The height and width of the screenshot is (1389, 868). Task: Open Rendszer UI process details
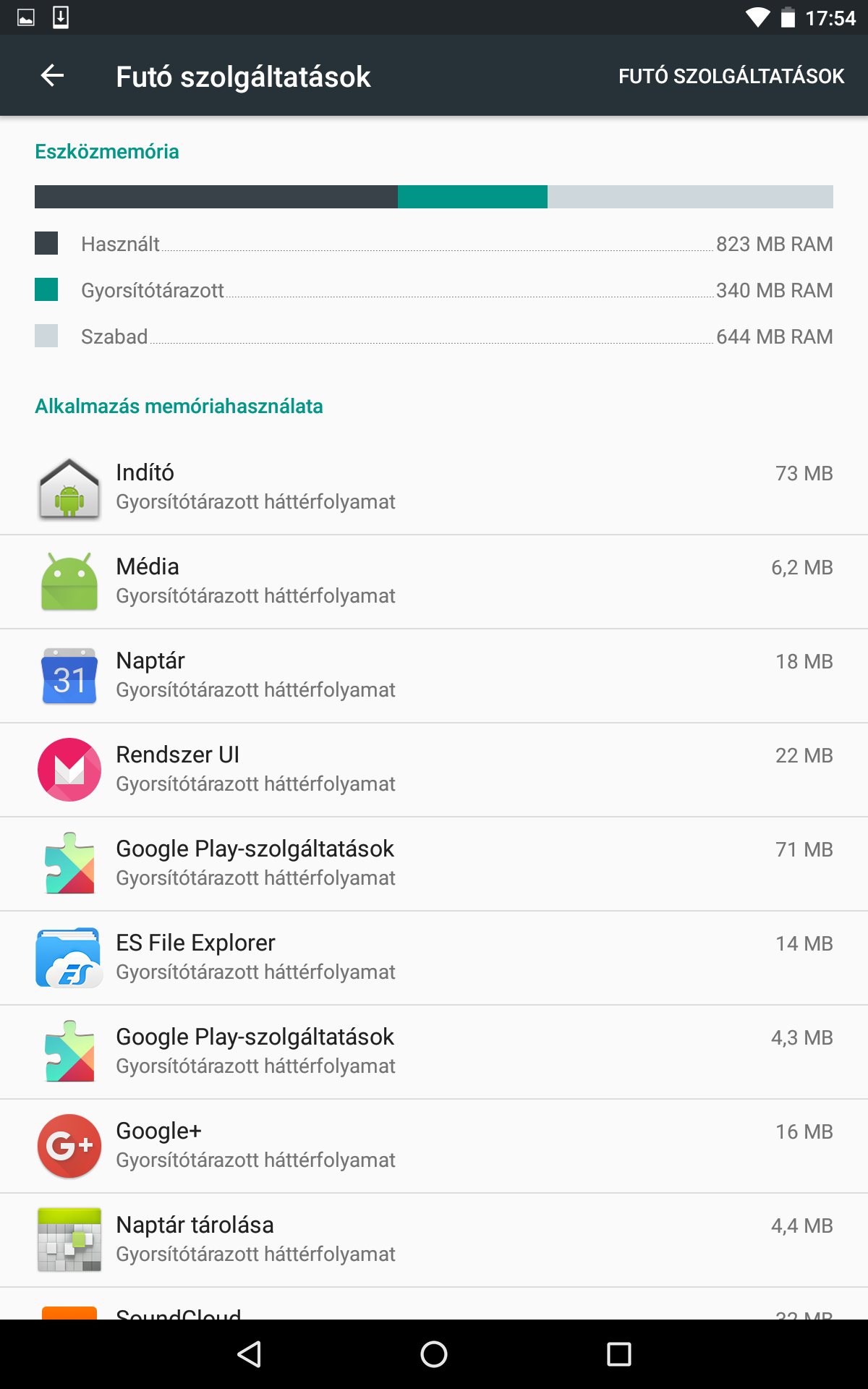434,770
